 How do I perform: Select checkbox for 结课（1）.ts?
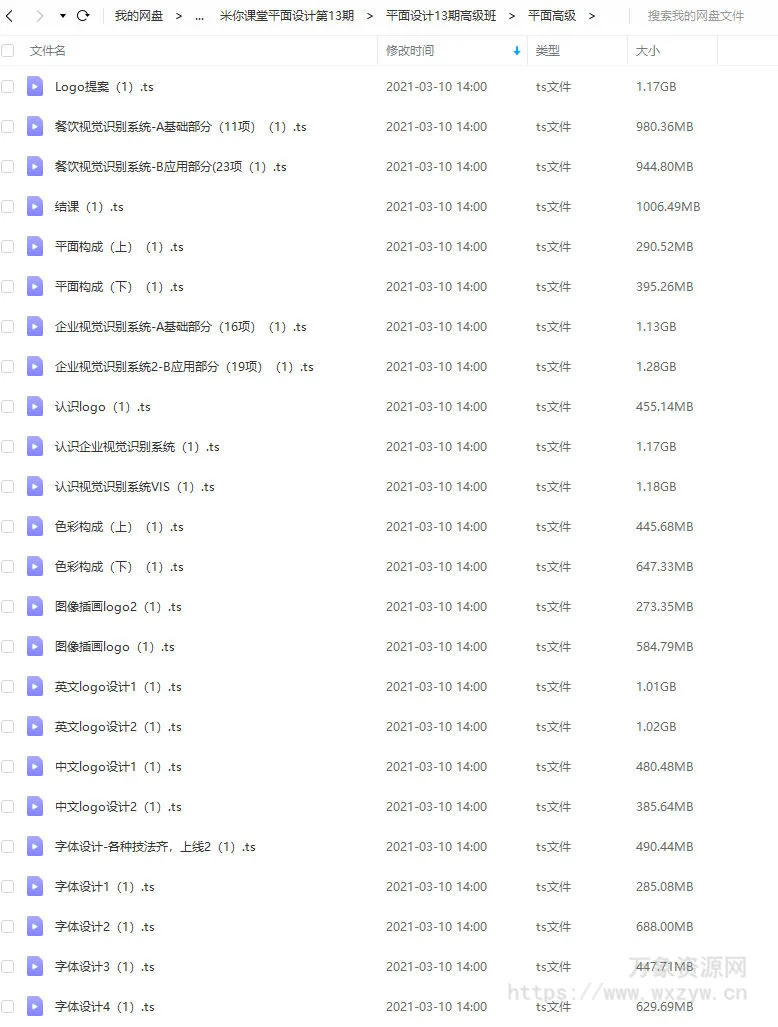click(8, 207)
